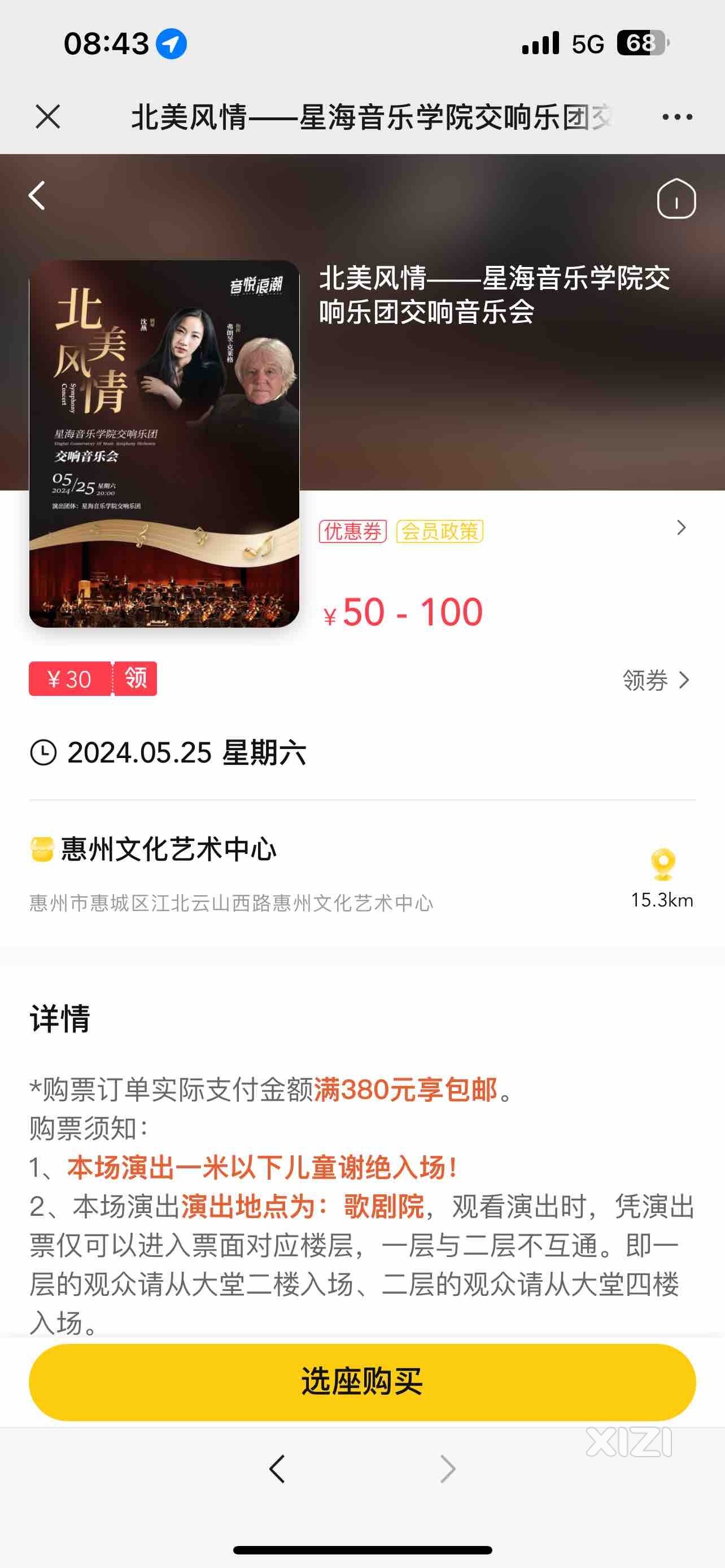
Task: Open the map location pin showing 15.3km
Action: (x=662, y=864)
